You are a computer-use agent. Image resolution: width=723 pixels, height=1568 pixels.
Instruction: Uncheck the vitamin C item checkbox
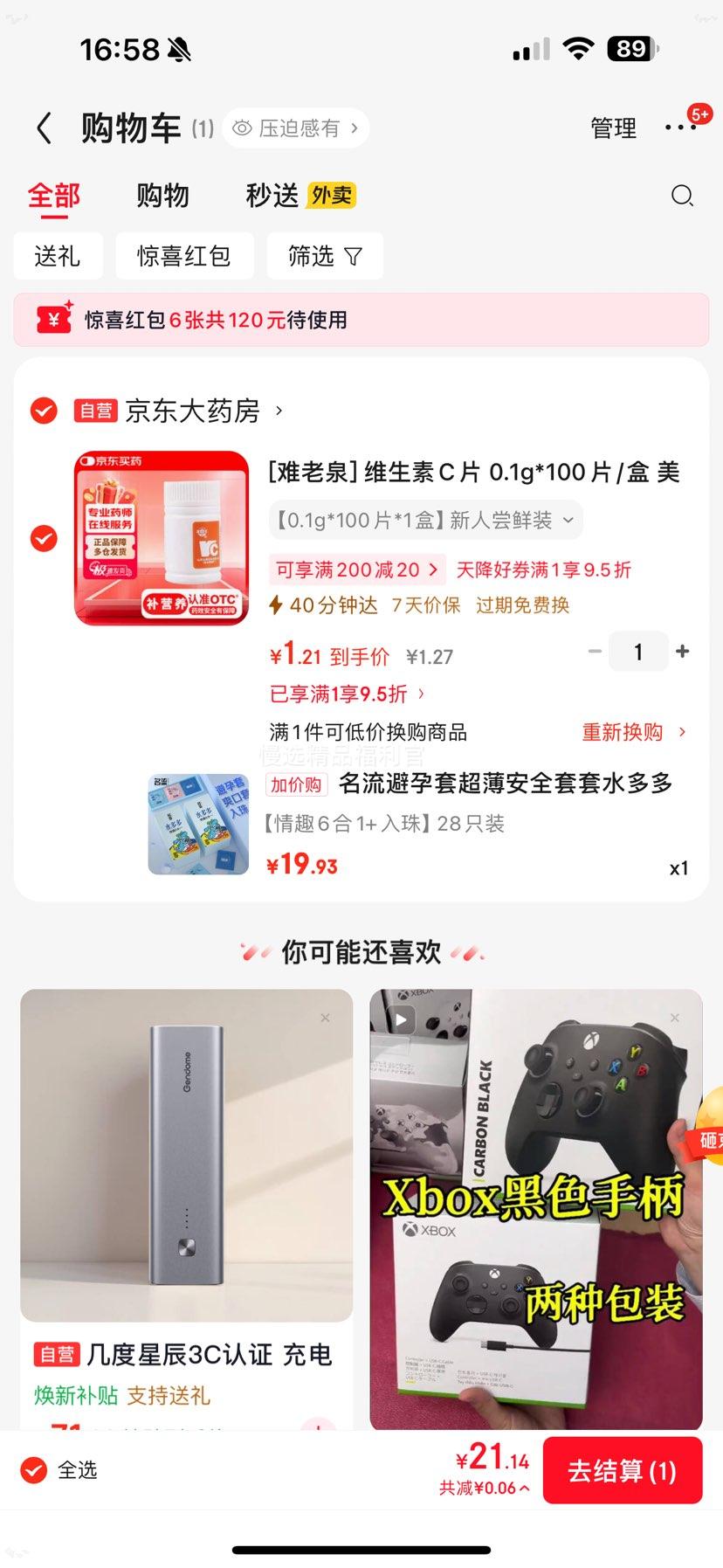[44, 538]
